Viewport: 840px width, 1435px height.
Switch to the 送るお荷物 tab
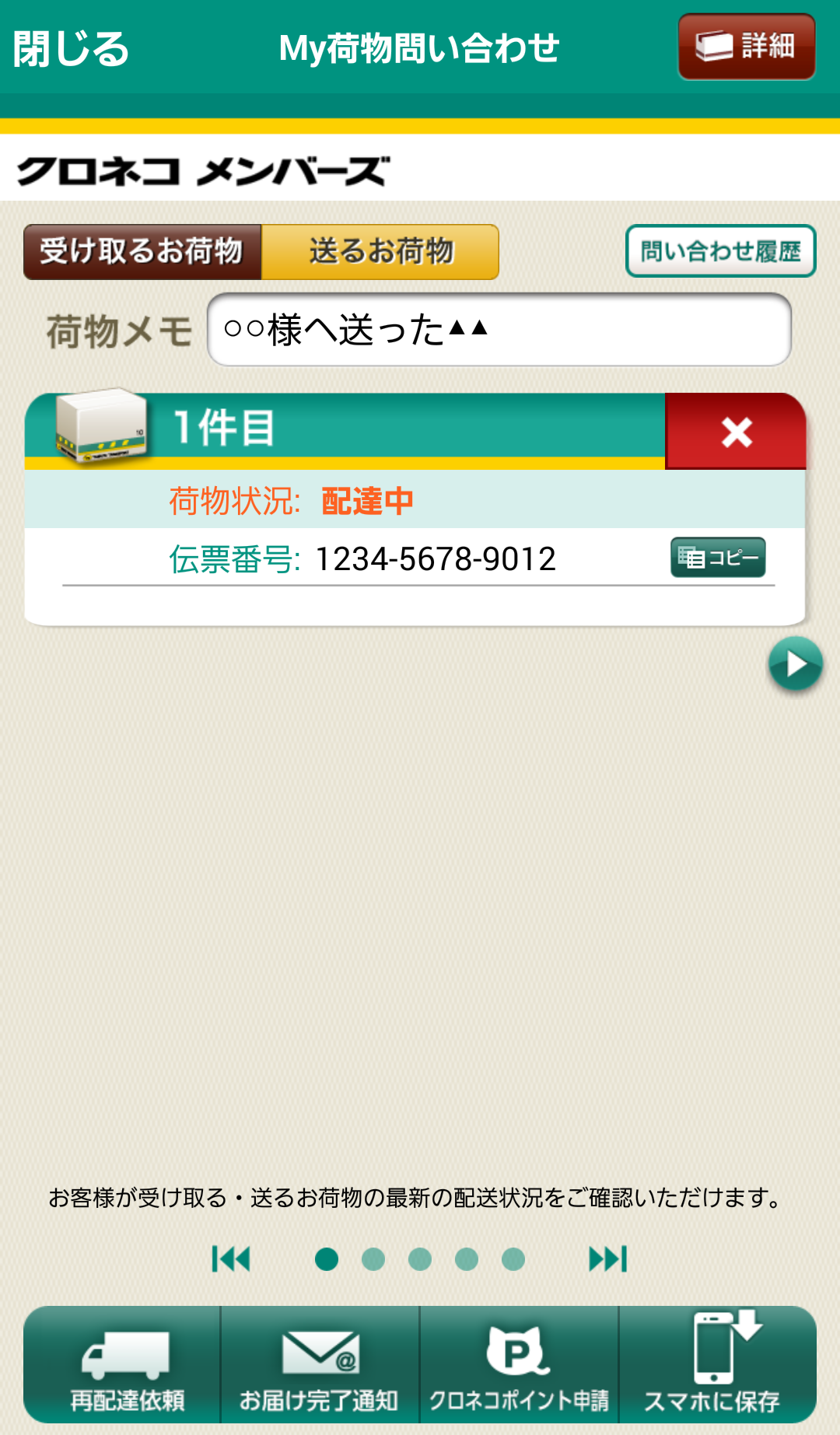(x=380, y=251)
